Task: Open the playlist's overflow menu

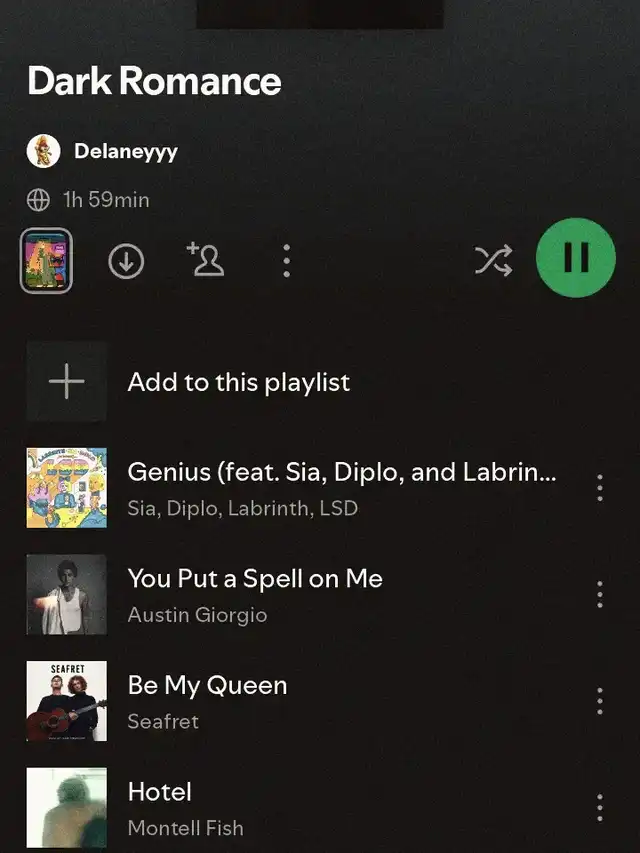Action: (287, 261)
